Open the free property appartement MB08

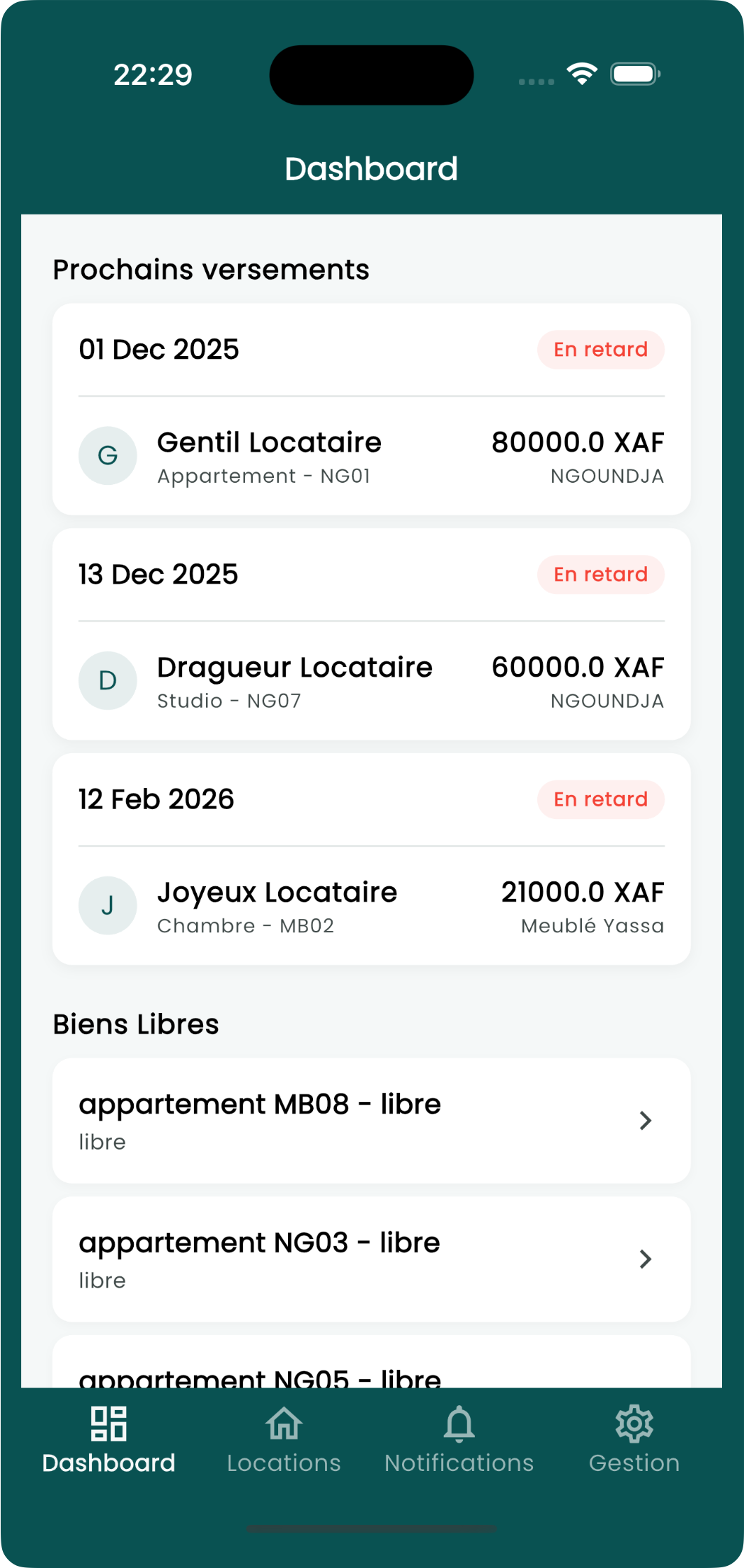click(371, 1121)
